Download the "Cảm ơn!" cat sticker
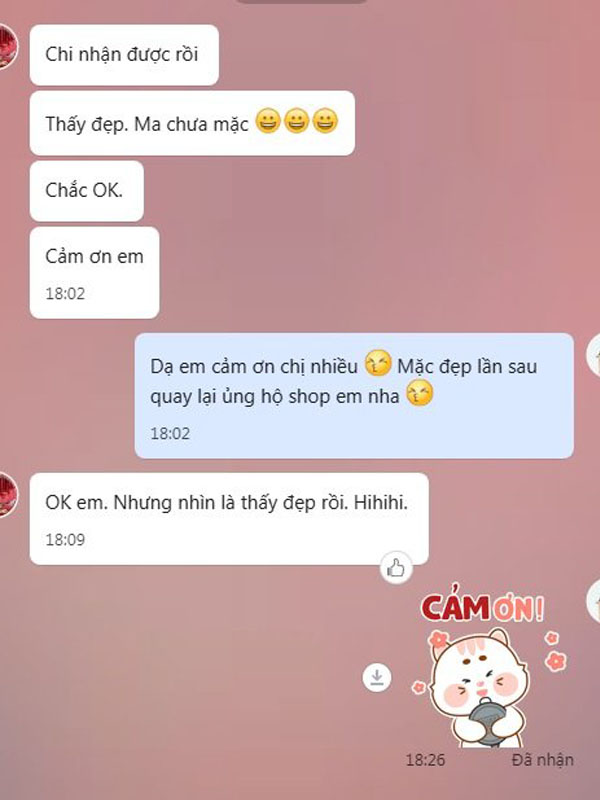 click(x=376, y=678)
